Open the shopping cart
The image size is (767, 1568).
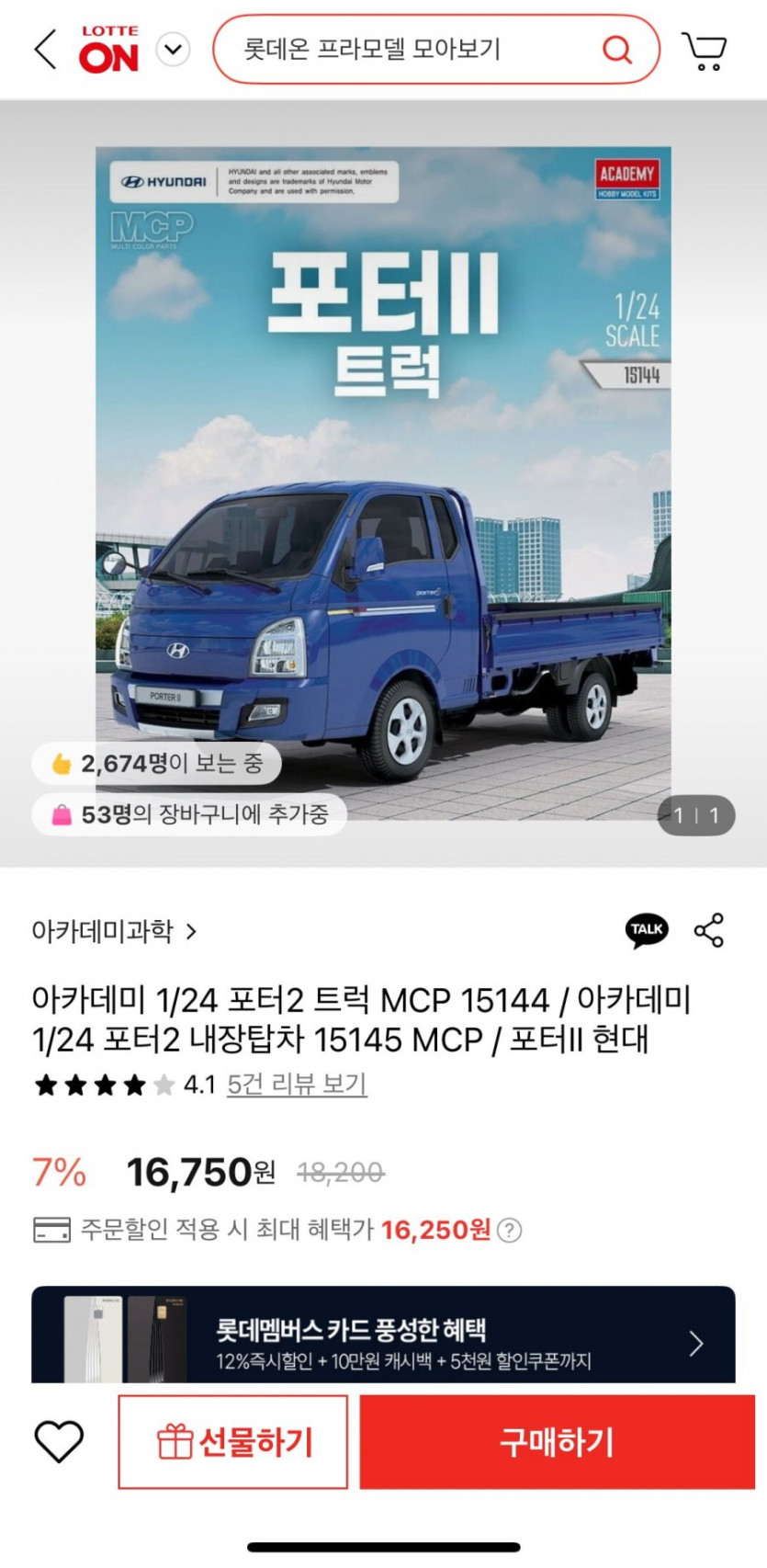click(704, 50)
